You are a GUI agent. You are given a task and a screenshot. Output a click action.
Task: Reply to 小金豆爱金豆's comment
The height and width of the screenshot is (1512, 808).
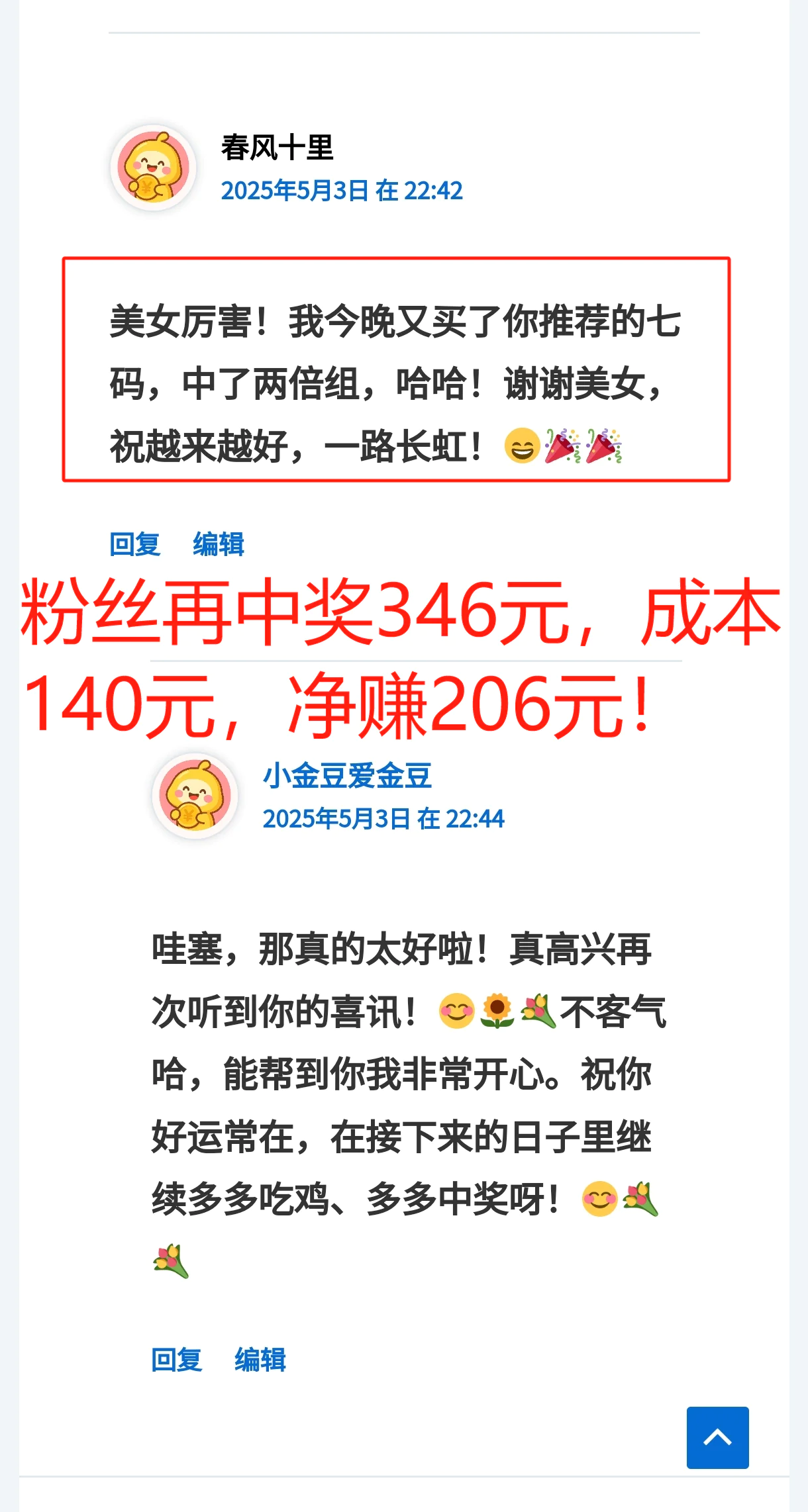[x=177, y=1360]
